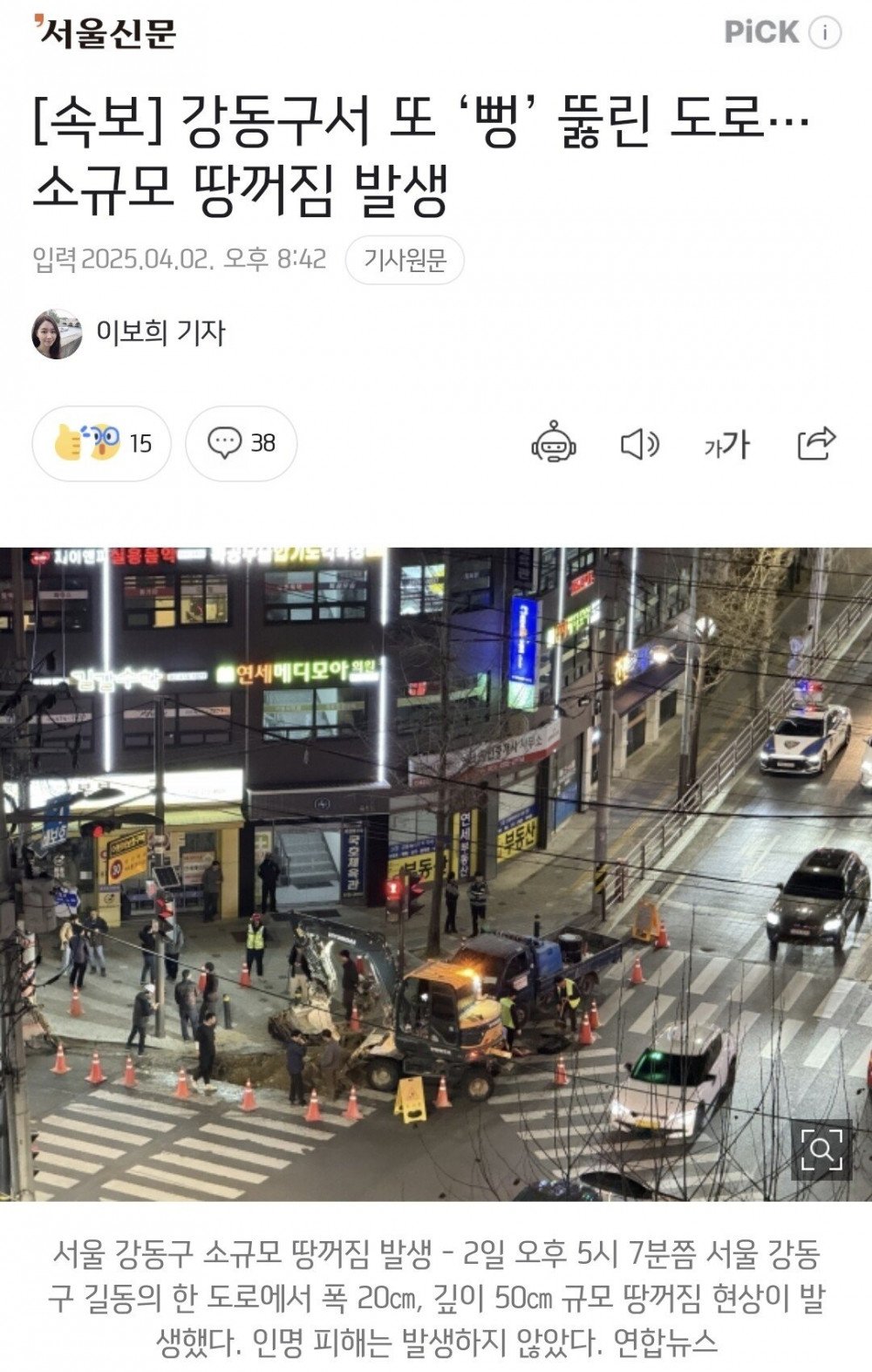
Task: Open the 서울신문 publisher page
Action: (106, 33)
